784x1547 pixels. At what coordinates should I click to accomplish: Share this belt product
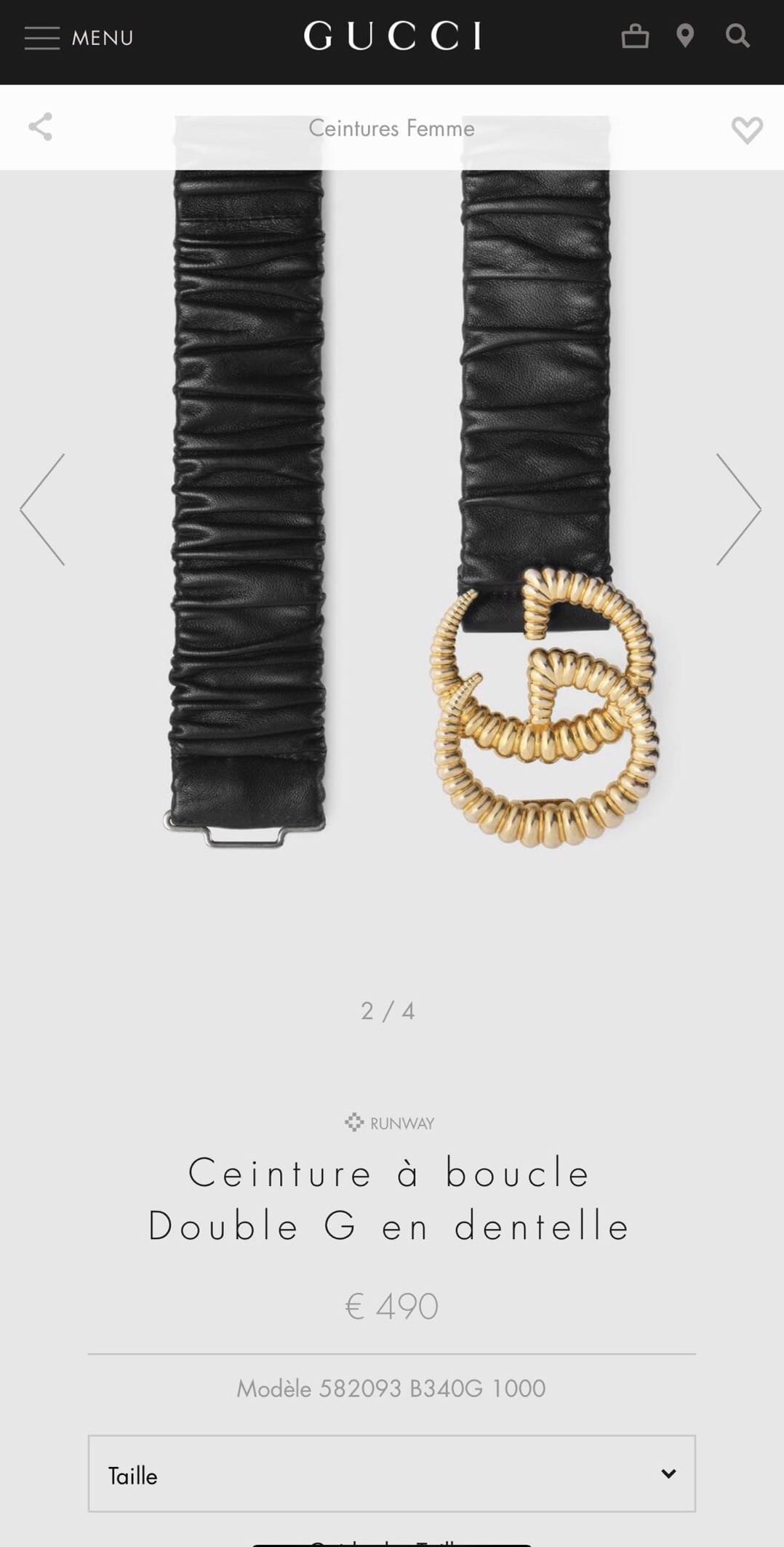click(41, 127)
